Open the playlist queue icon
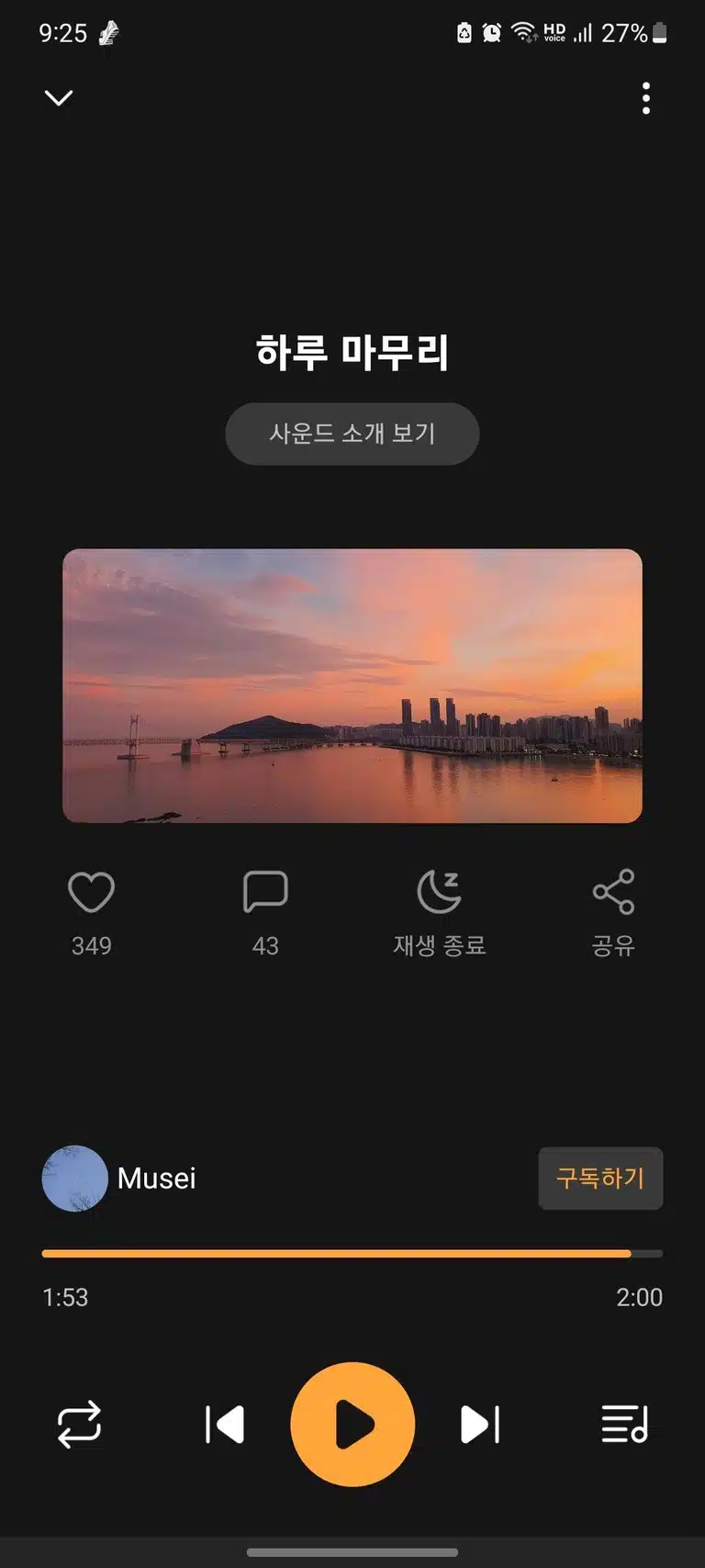The image size is (705, 1568). click(625, 1425)
